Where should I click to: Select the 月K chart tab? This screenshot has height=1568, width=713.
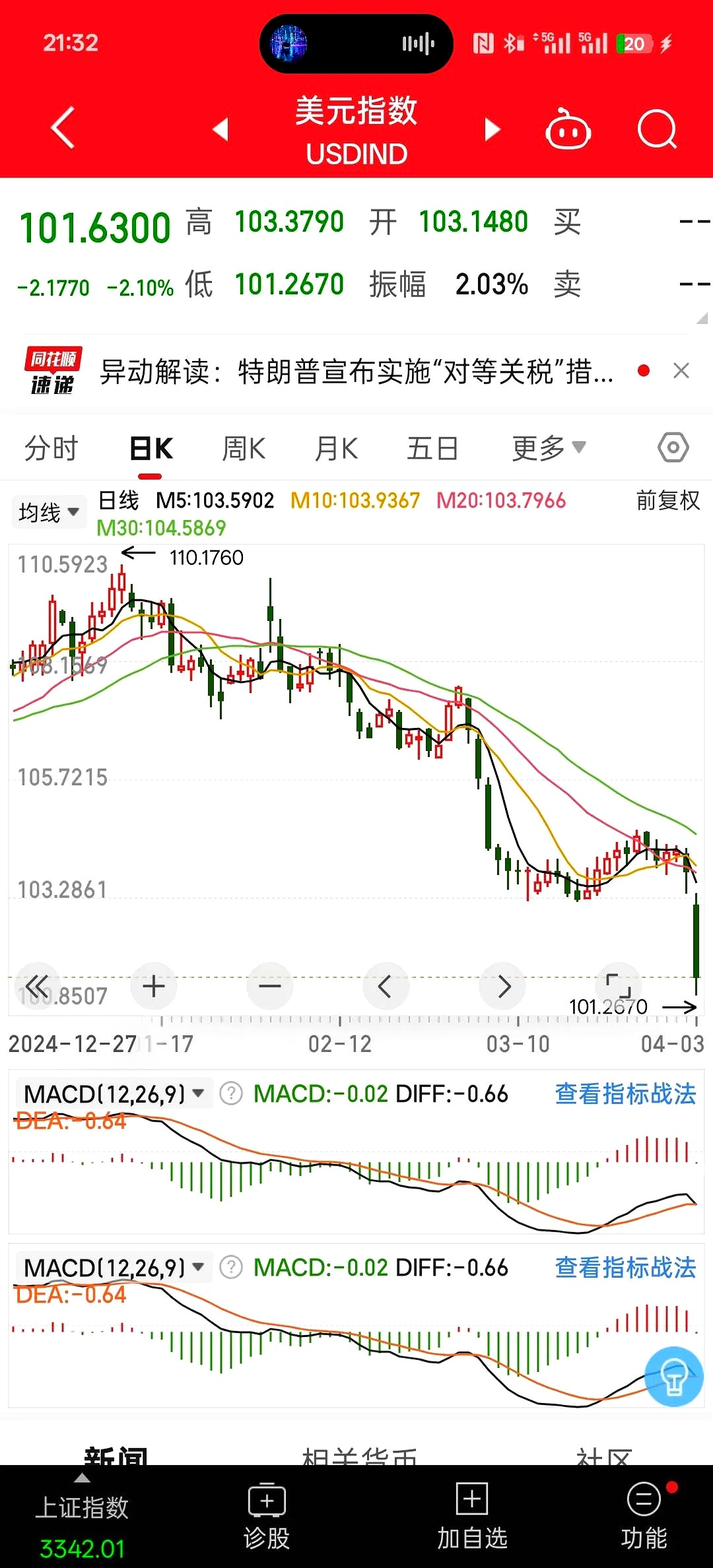[x=336, y=449]
